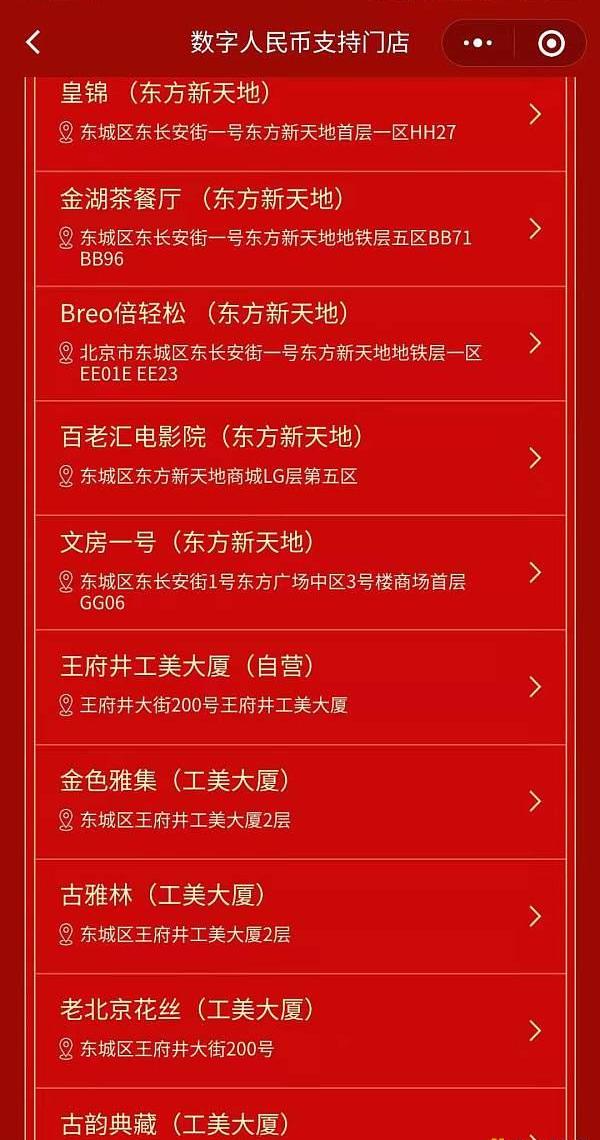The width and height of the screenshot is (600, 1140).
Task: View the 金色雅集 (工美大厦) store
Action: click(x=300, y=801)
